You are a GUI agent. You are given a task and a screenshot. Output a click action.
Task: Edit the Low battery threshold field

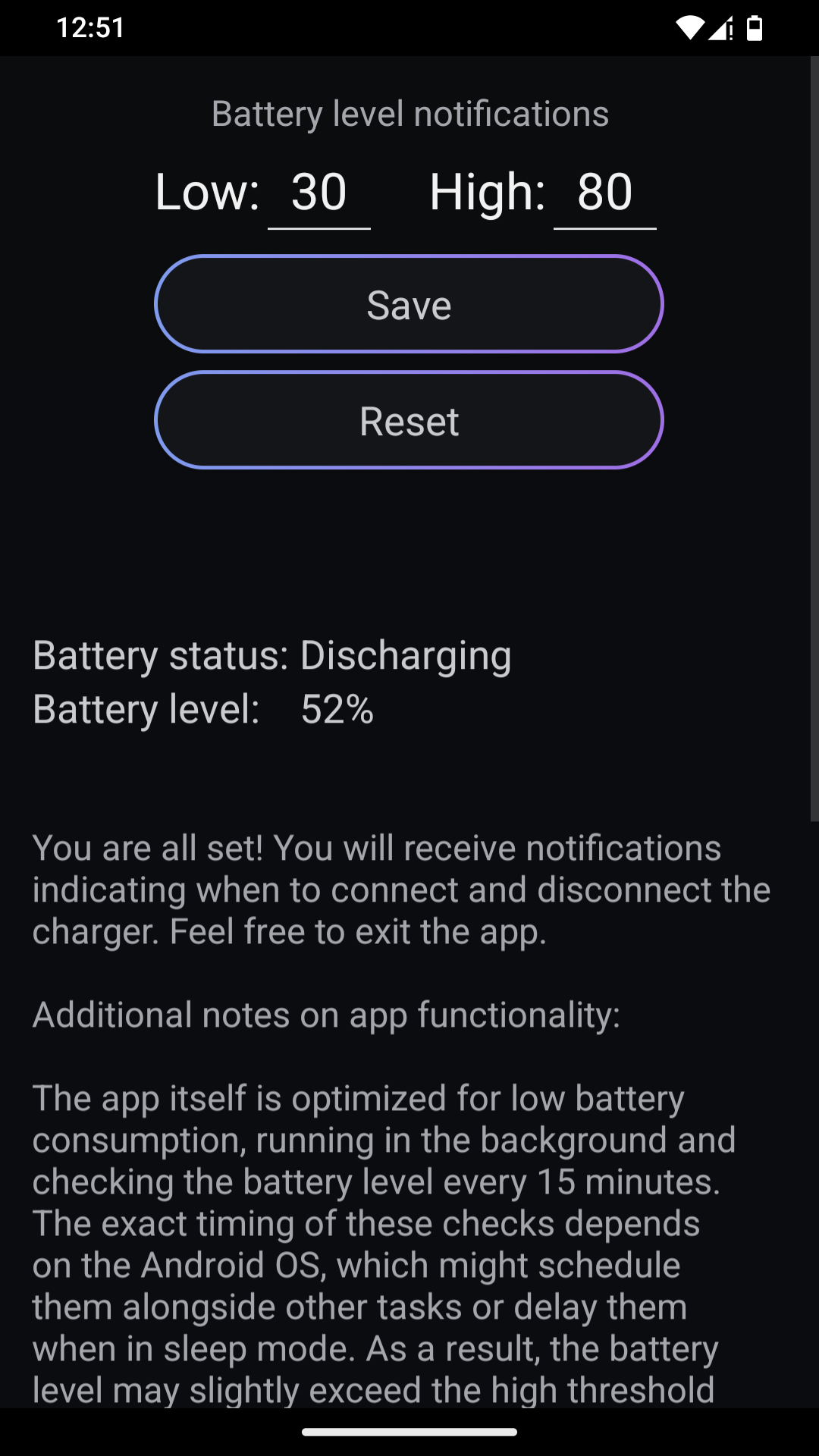tap(319, 193)
